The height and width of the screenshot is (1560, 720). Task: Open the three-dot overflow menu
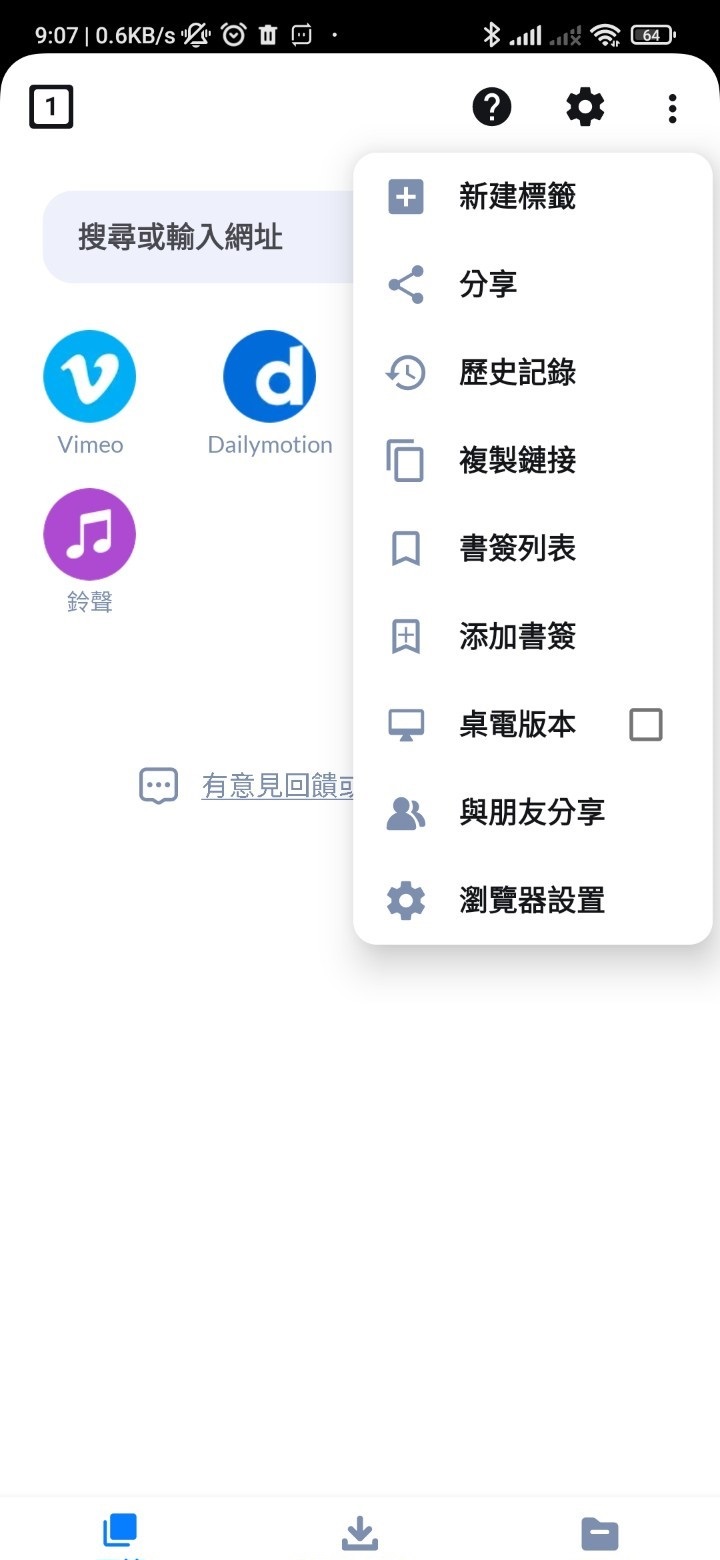672,106
